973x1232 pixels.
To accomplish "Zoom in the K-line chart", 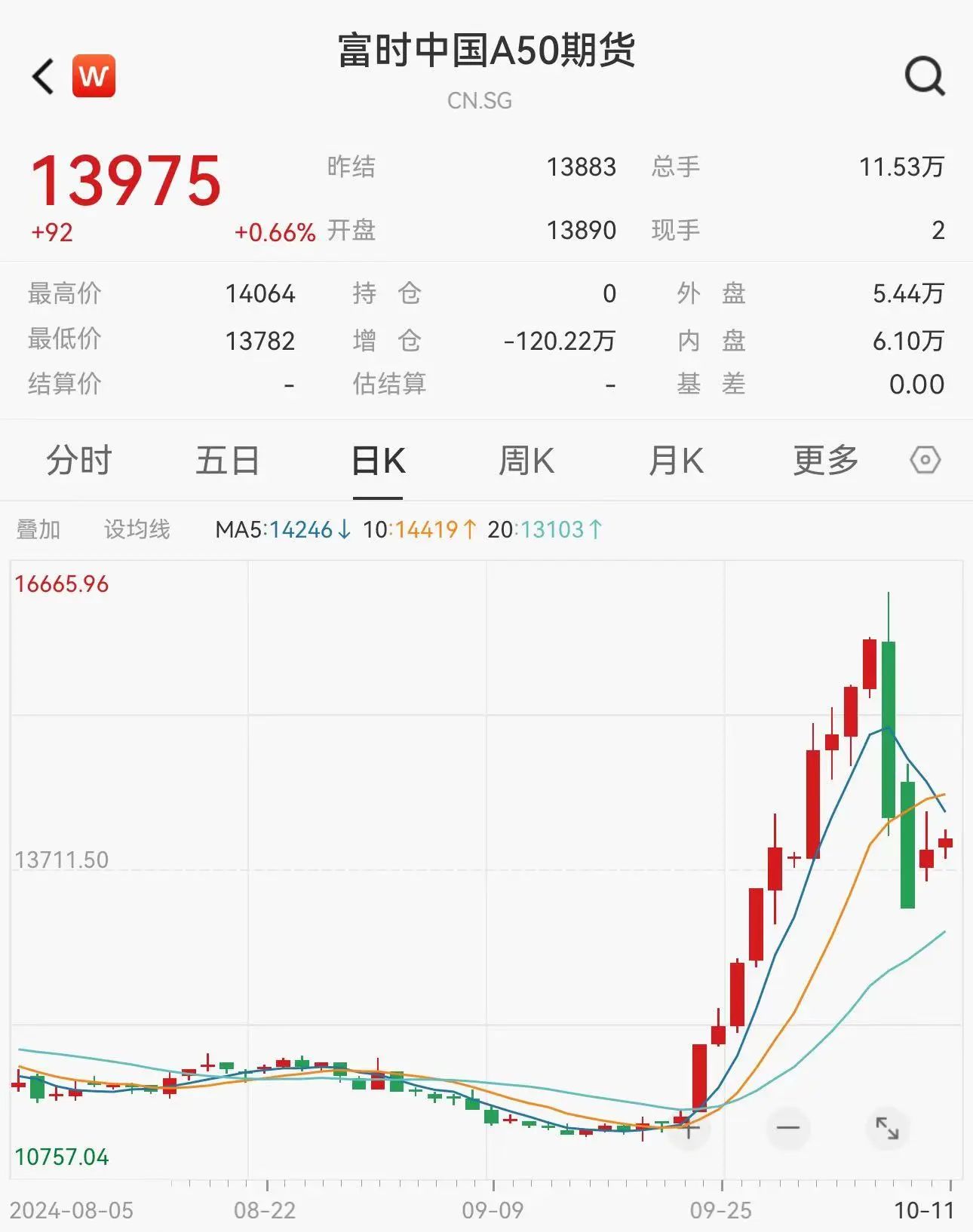I will pos(689,1129).
